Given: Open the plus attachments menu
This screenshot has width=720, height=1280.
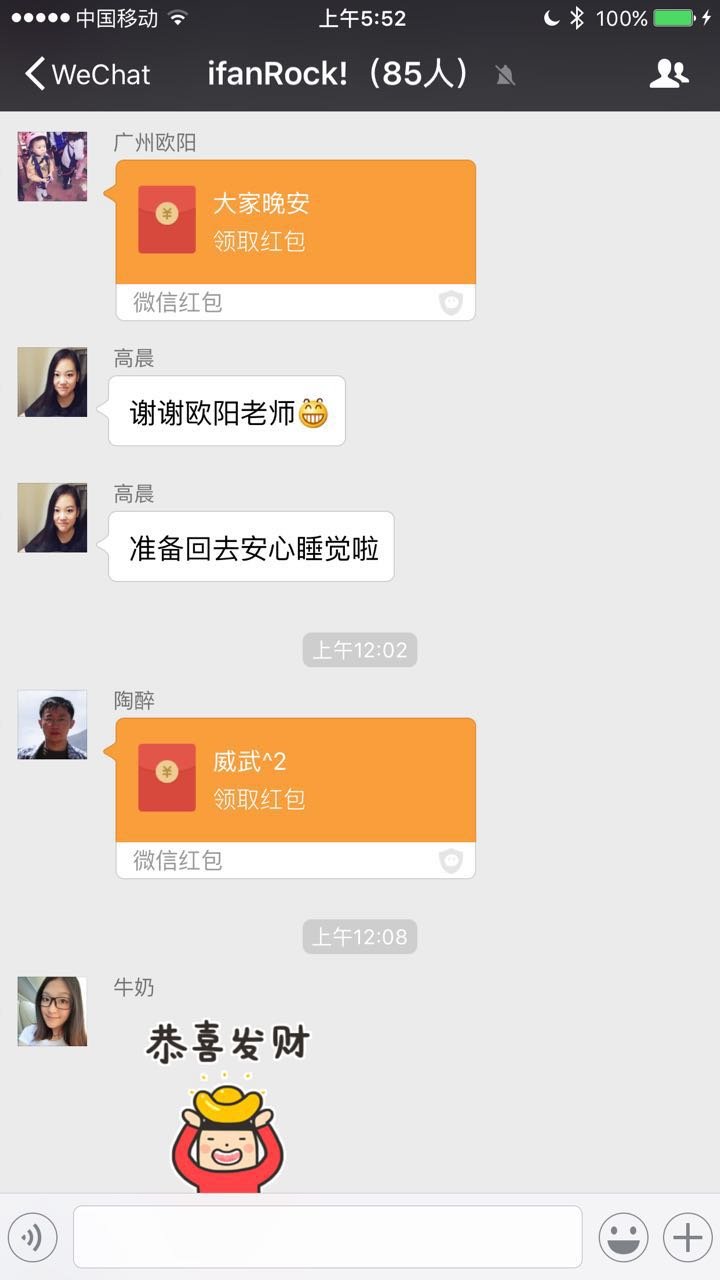Looking at the screenshot, I should [688, 1238].
